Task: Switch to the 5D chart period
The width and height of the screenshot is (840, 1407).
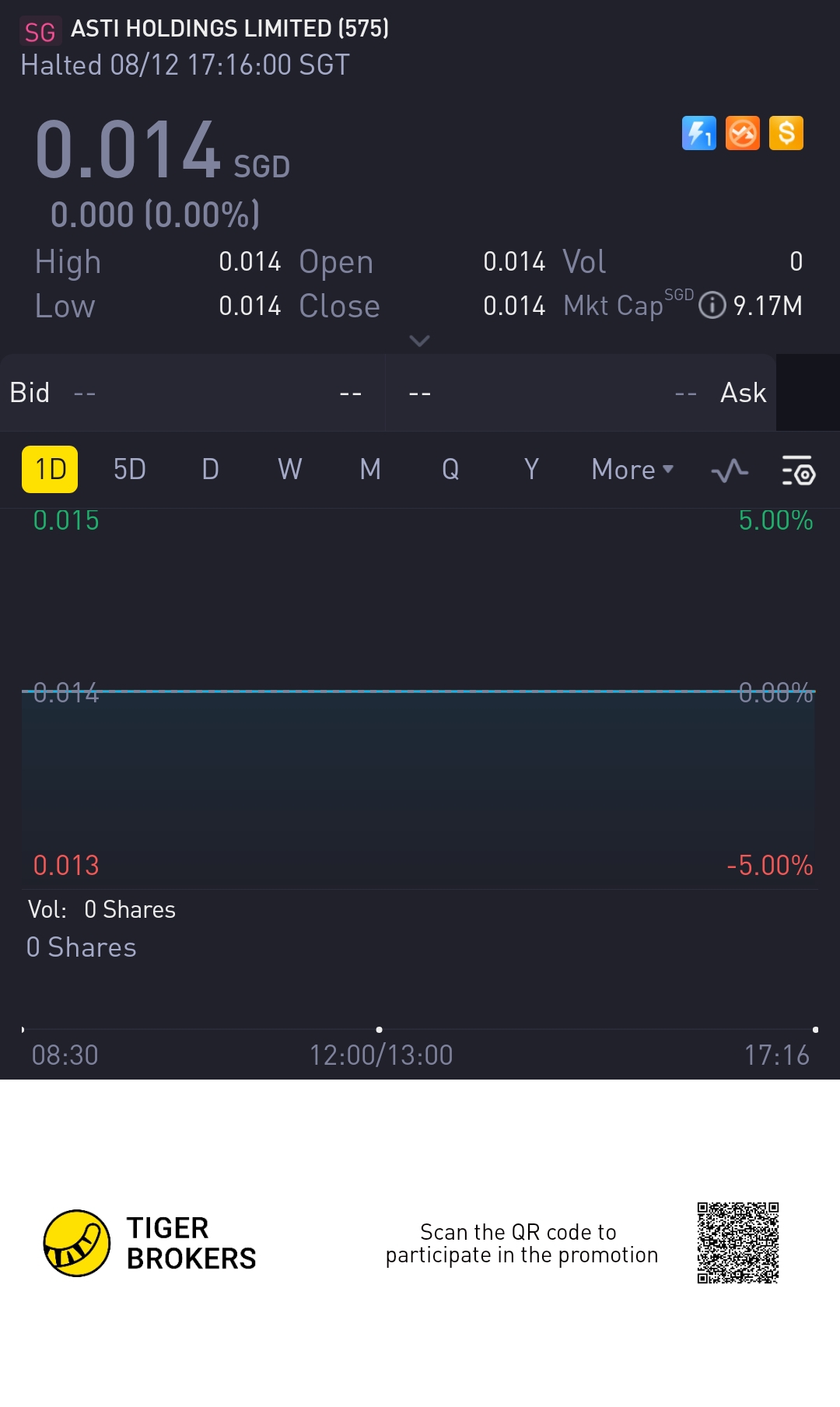Action: coord(129,470)
